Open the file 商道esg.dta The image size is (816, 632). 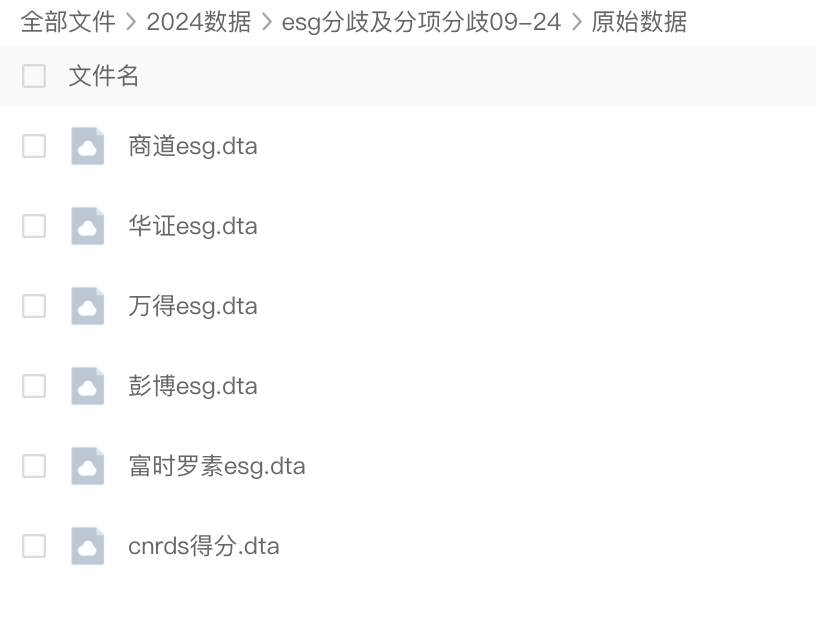click(192, 146)
